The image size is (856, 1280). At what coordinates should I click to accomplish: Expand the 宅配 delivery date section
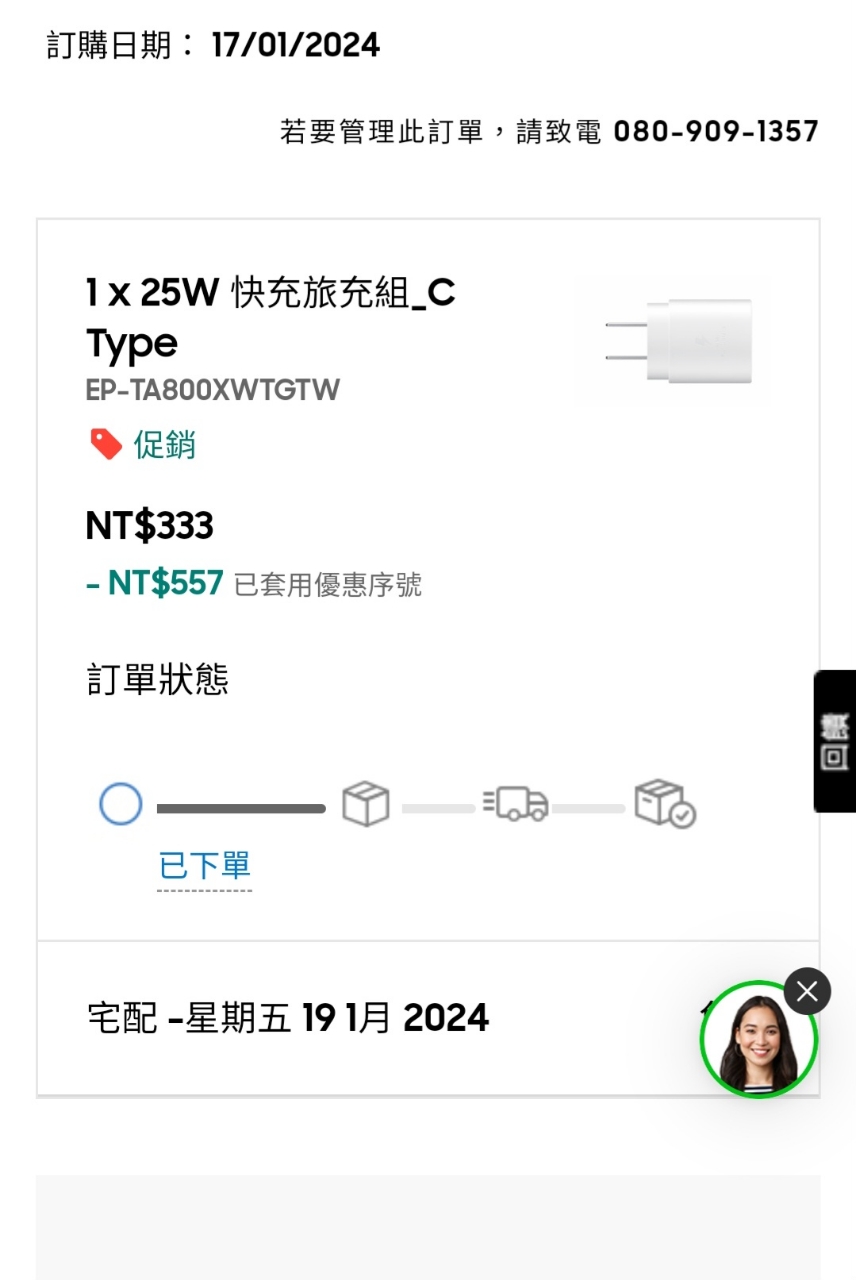click(288, 1018)
